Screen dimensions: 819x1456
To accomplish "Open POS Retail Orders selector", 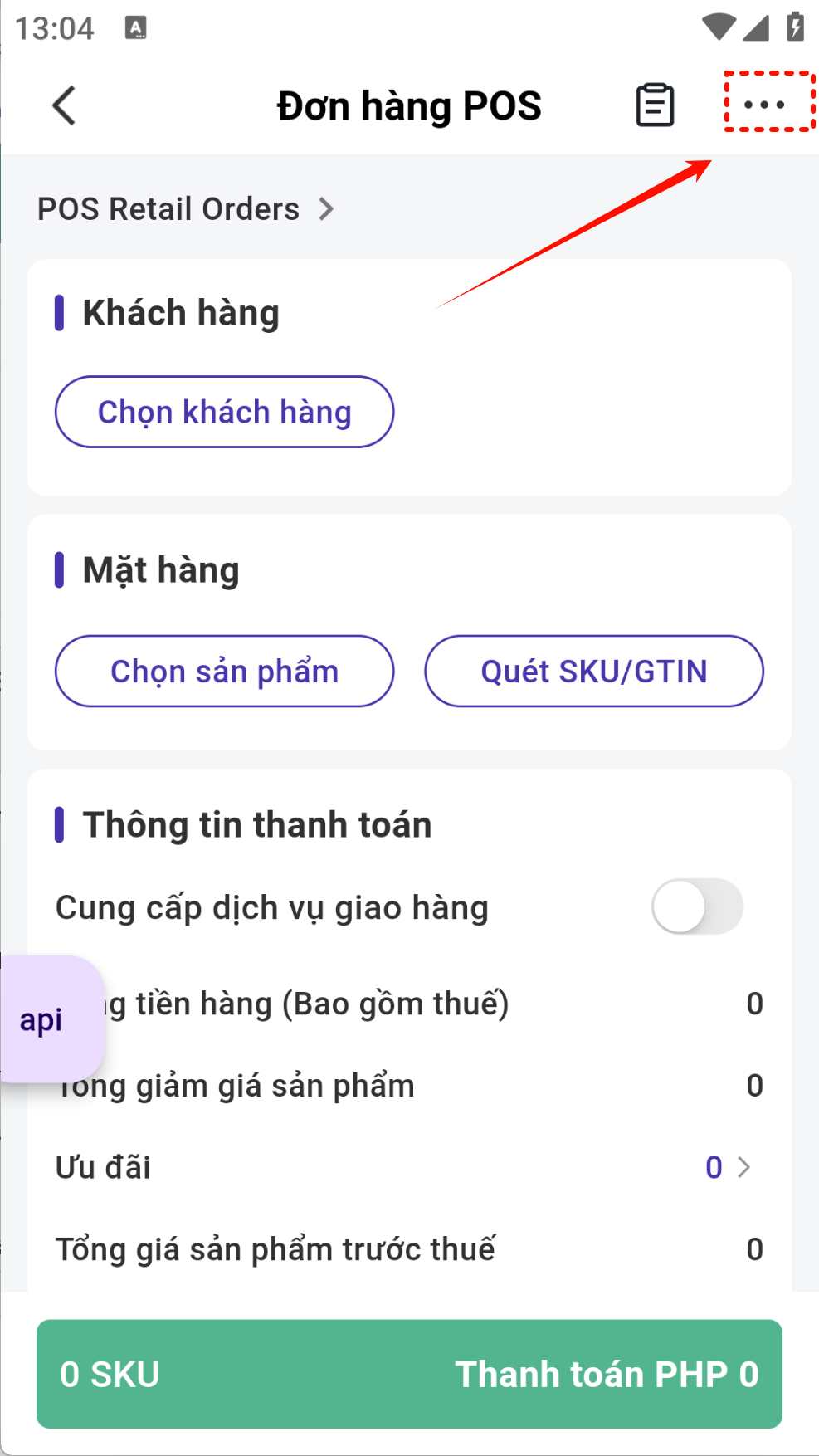I will (x=186, y=209).
